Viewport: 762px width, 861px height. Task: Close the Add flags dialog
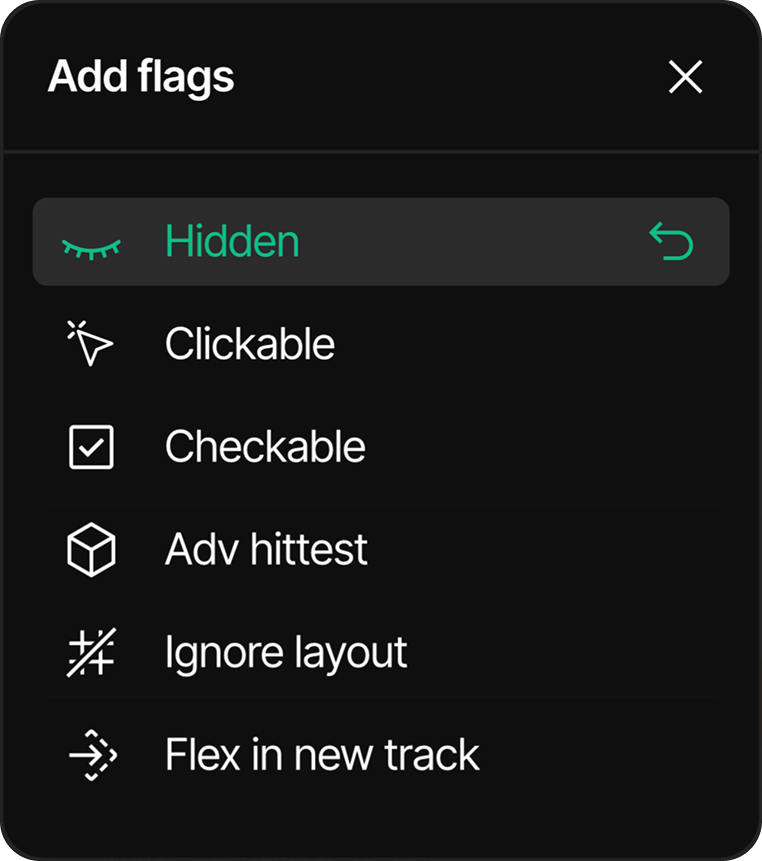685,77
